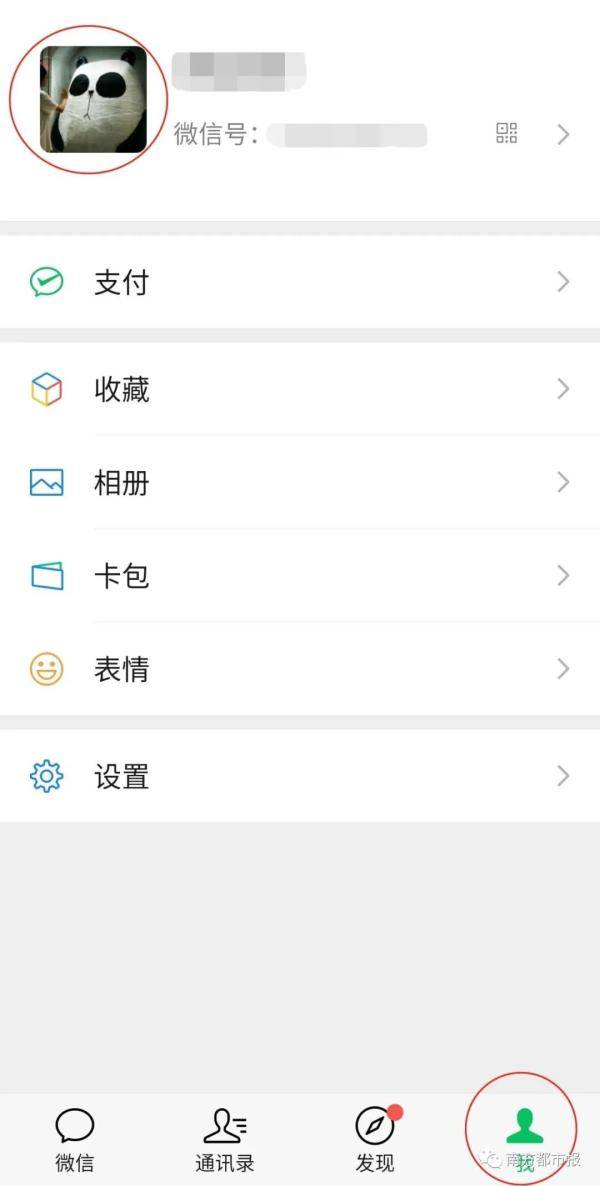Open the QR code icon beside WeChat ID
The width and height of the screenshot is (600, 1186).
click(x=507, y=133)
